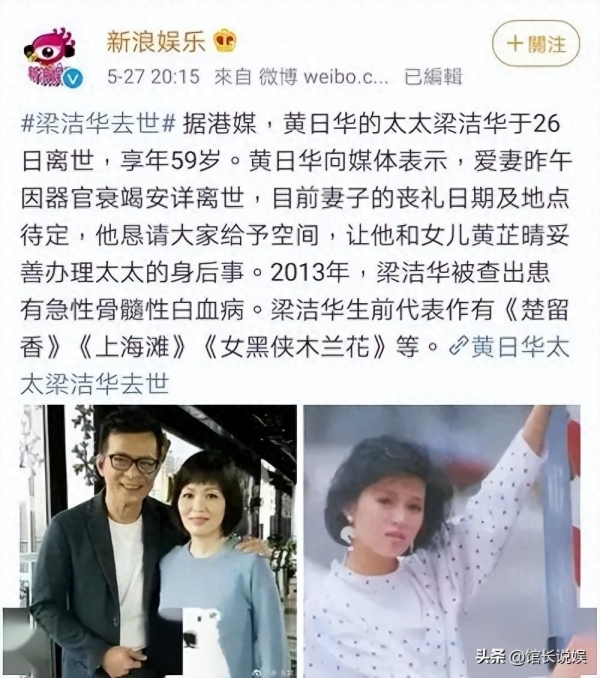
Task: Follow 新浪娱乐 with the 關注 button
Action: tap(536, 44)
